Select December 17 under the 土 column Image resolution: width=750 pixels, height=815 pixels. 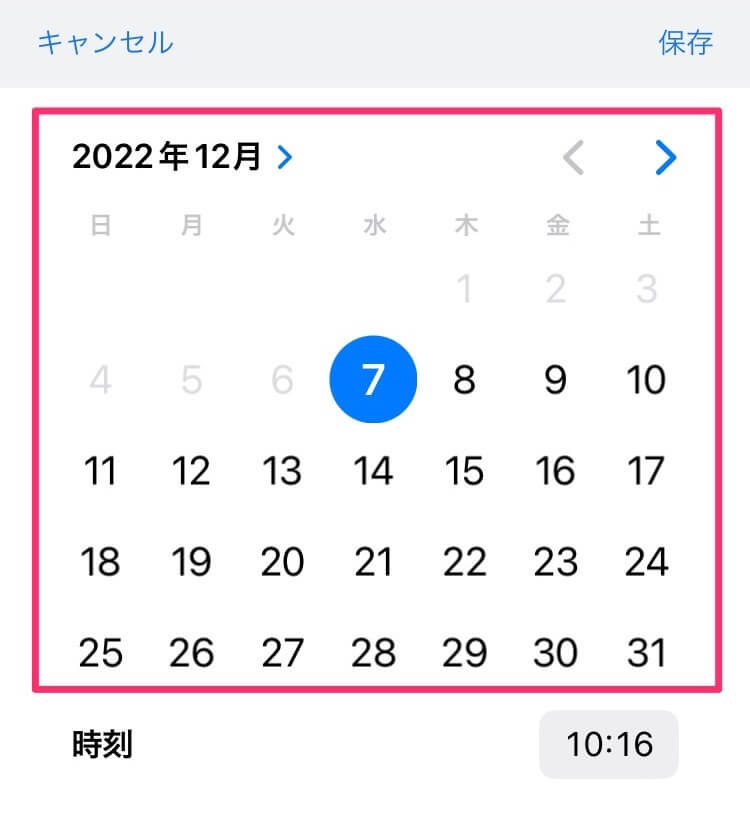tap(647, 470)
